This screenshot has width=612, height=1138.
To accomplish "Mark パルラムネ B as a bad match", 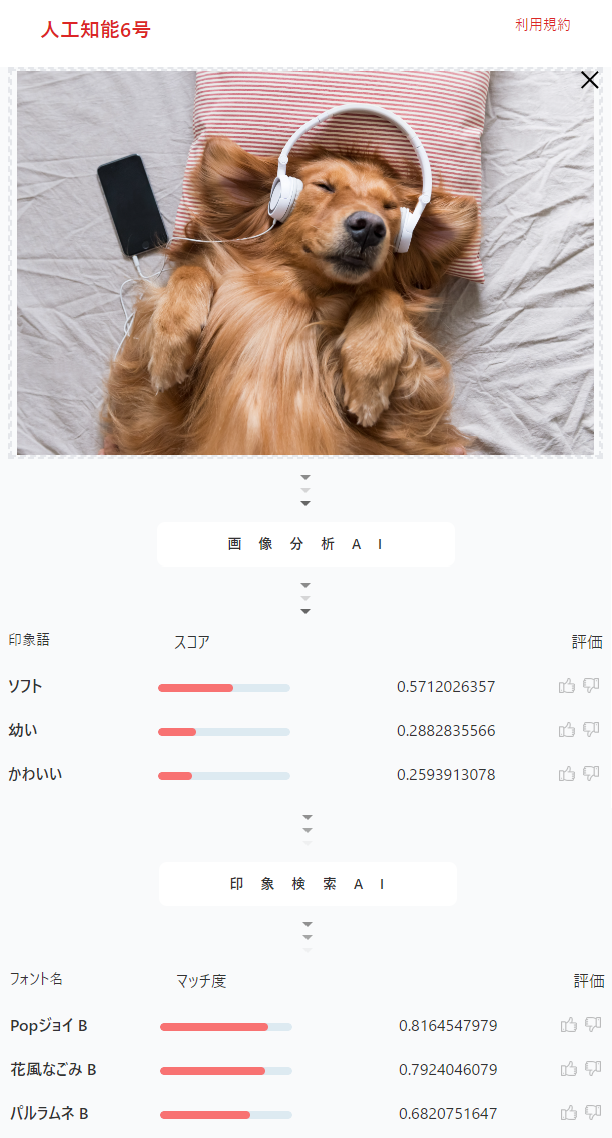I will point(593,1113).
